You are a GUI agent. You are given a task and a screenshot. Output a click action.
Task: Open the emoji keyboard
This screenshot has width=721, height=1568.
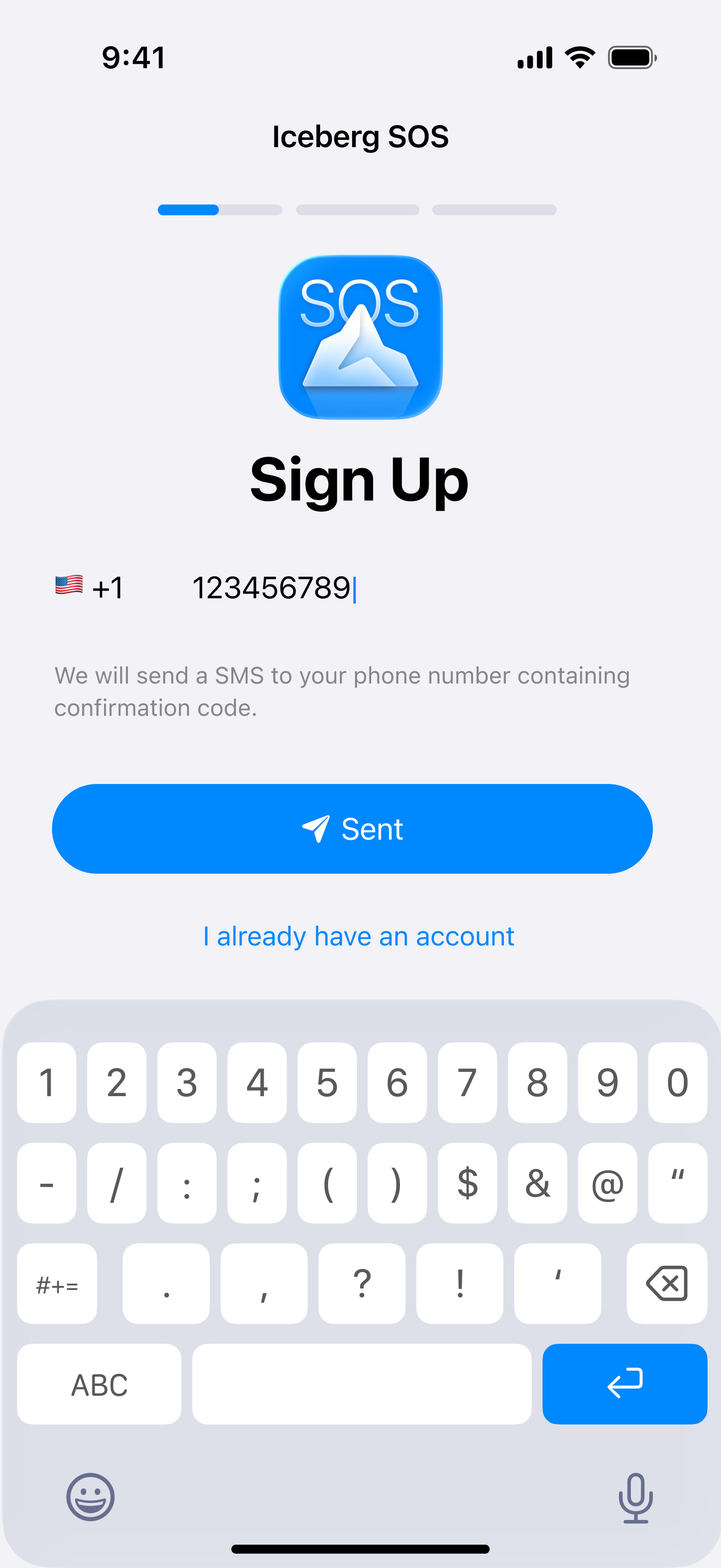pyautogui.click(x=90, y=1497)
